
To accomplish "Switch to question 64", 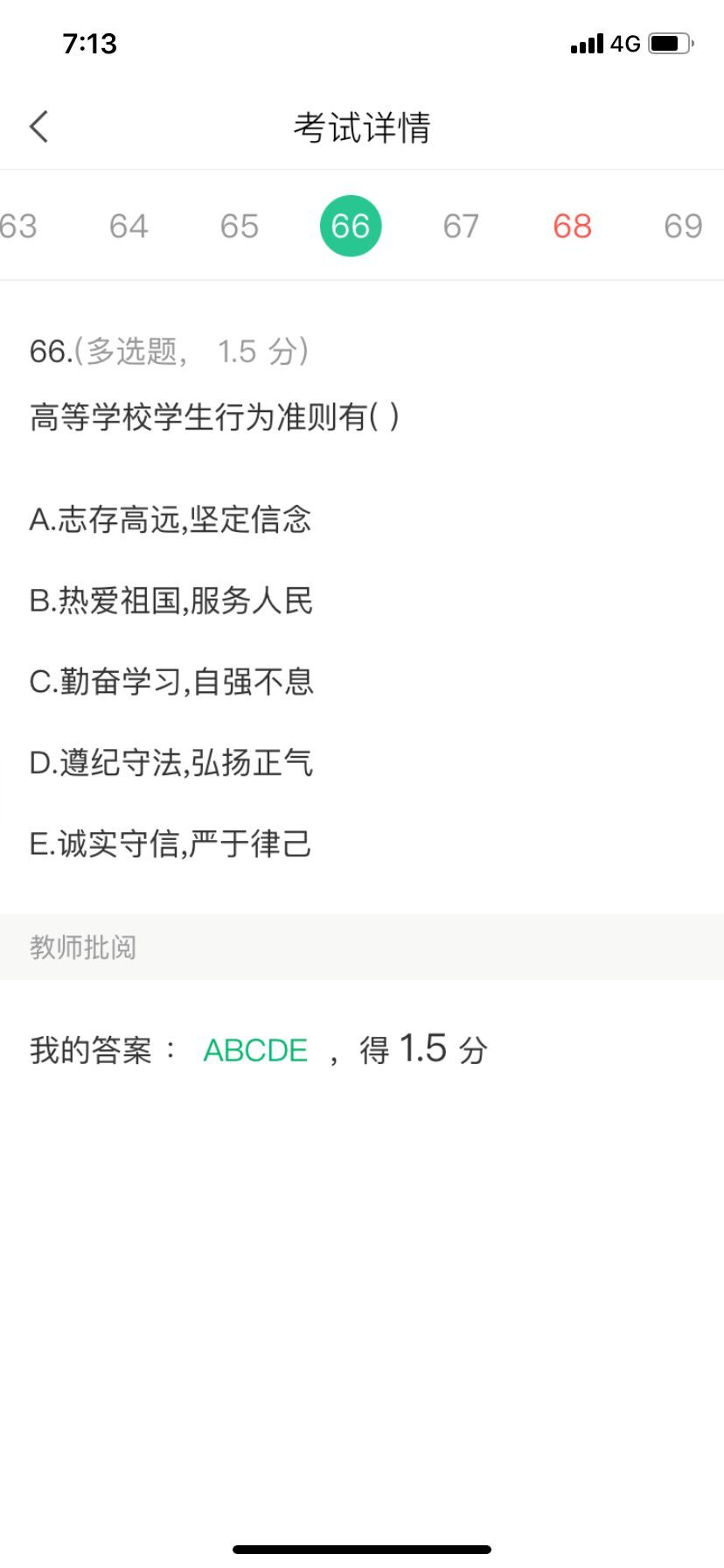I will click(129, 227).
